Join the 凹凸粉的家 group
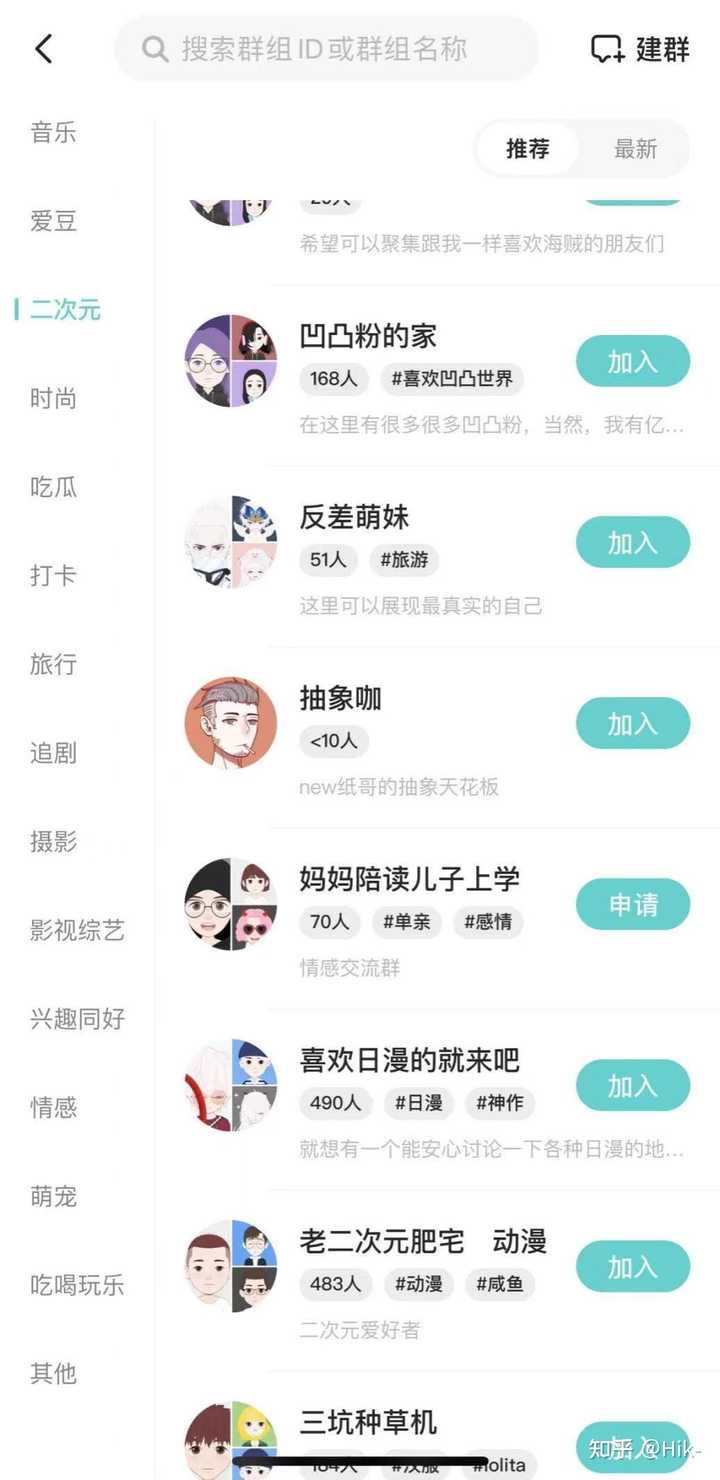720x1480 pixels. (632, 362)
